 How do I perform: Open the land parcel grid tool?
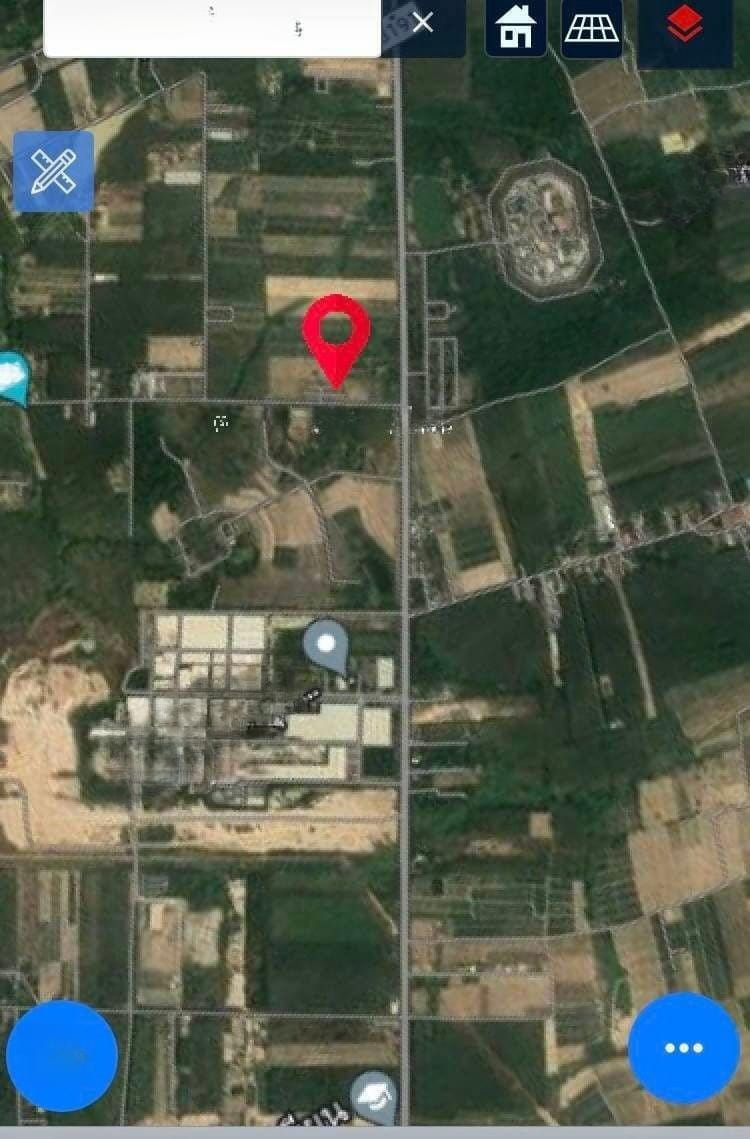[x=592, y=26]
